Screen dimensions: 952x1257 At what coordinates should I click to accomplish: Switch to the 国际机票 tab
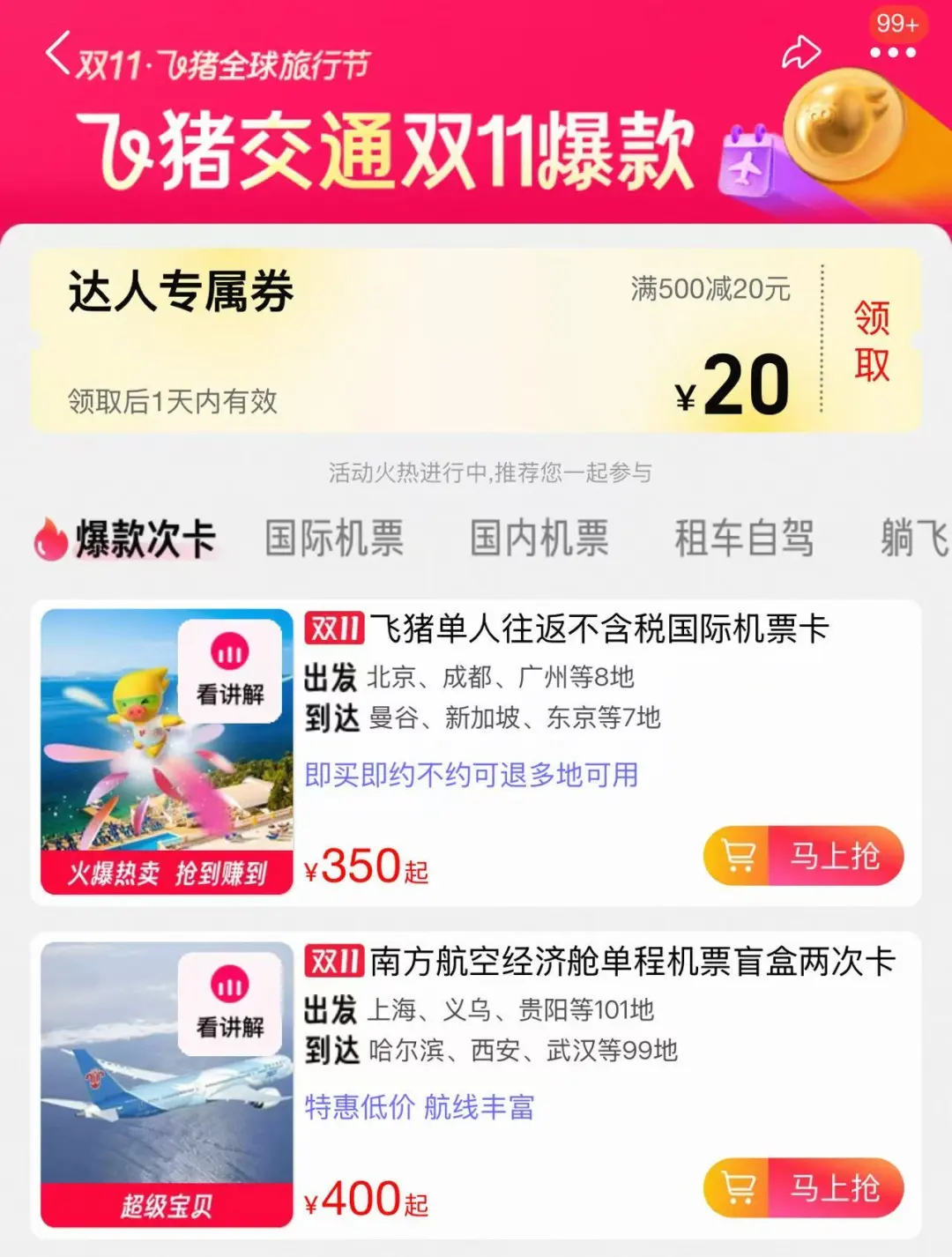pos(335,538)
